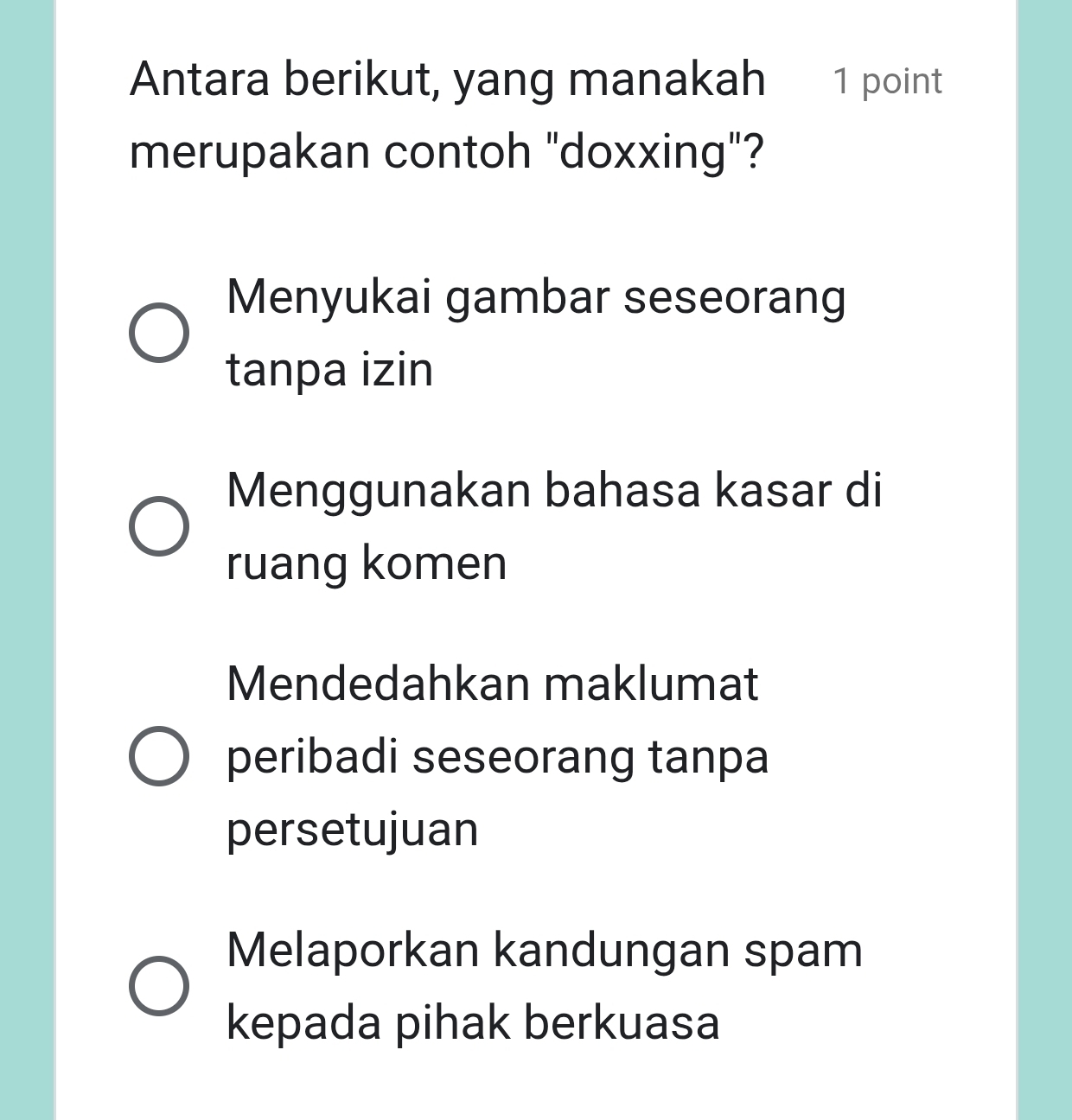Mark 'Melaporkan kandungan spam kepada pihak berkuasa'
The image size is (1072, 1120).
(159, 986)
